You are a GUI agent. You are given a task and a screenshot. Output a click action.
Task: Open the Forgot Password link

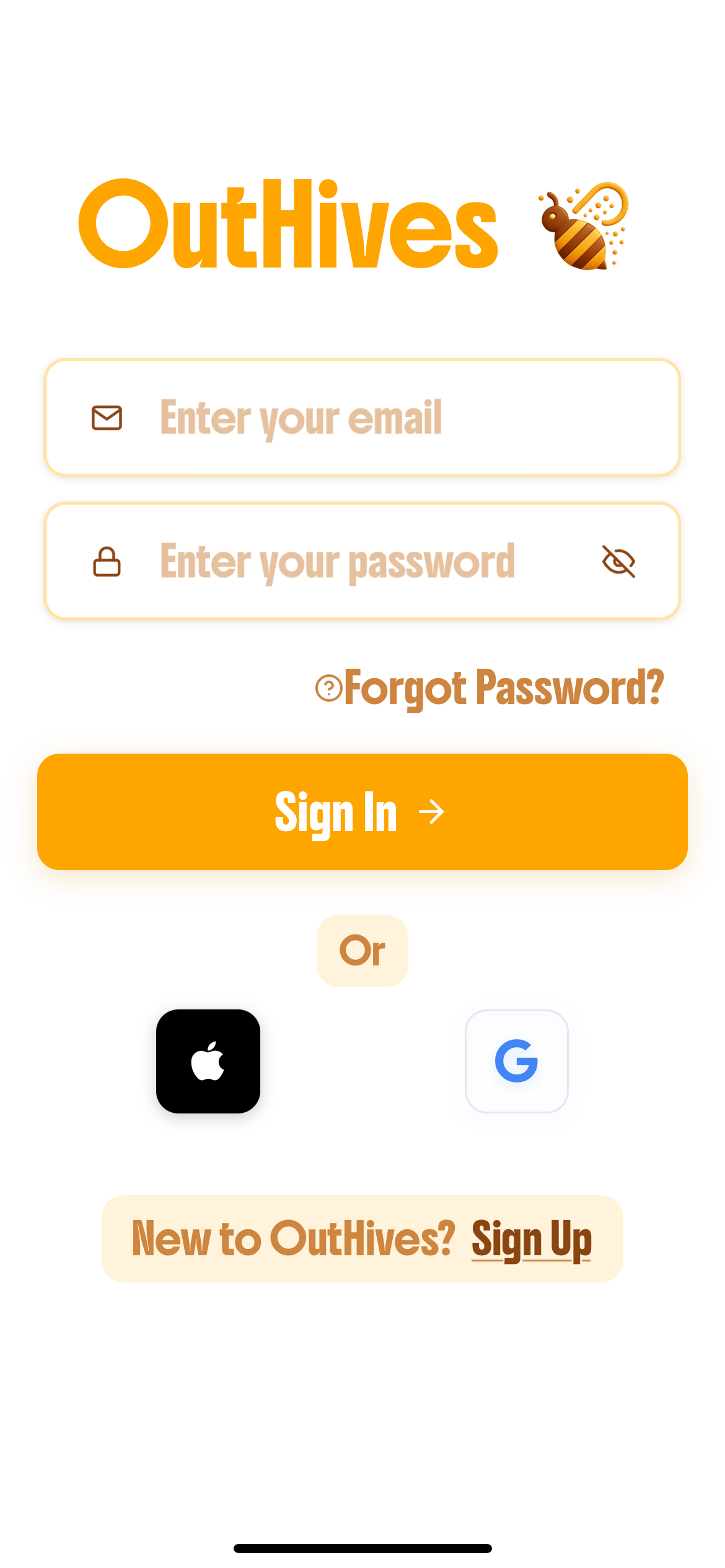click(503, 687)
